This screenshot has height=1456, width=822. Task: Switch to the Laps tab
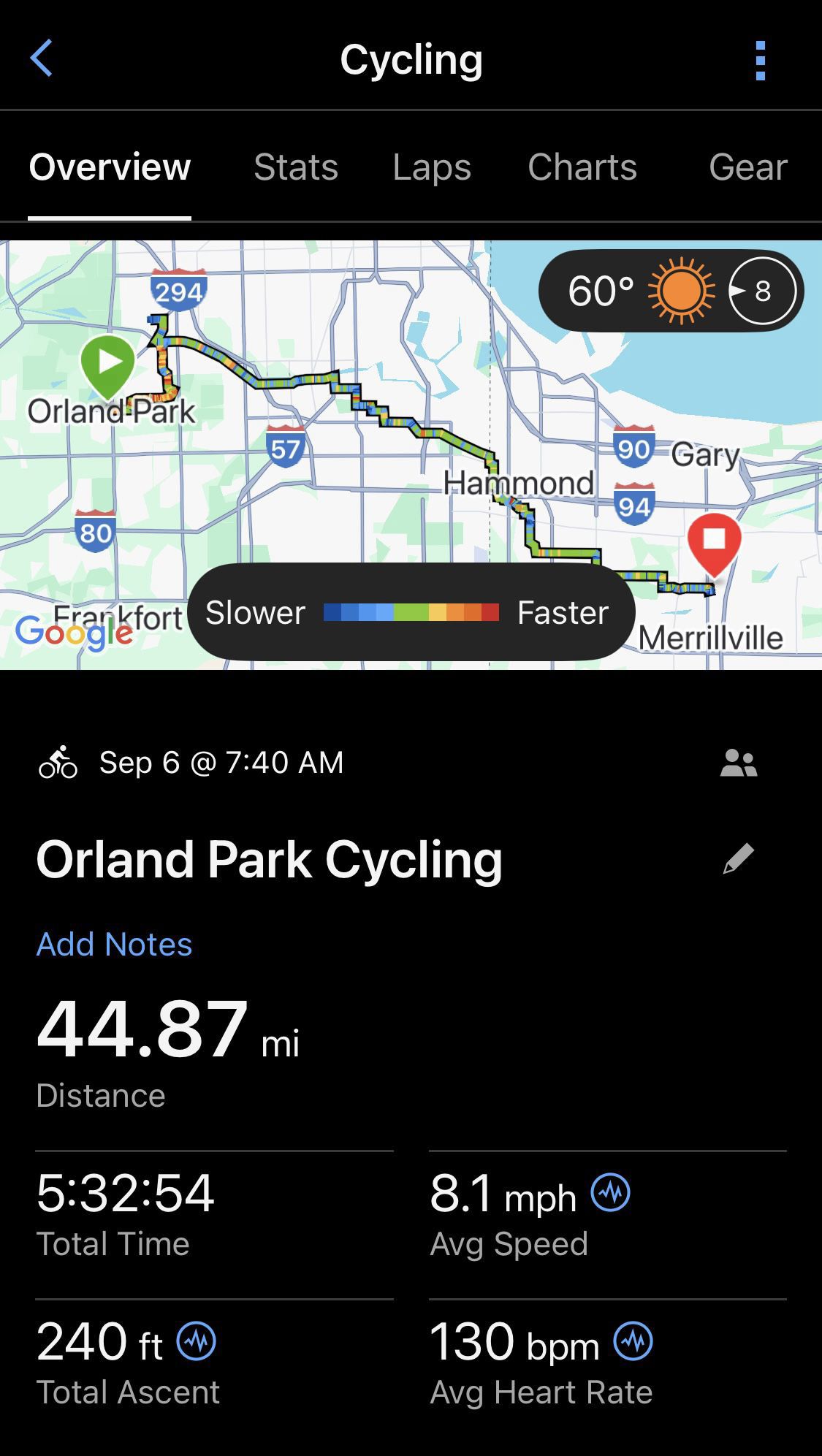tap(432, 167)
